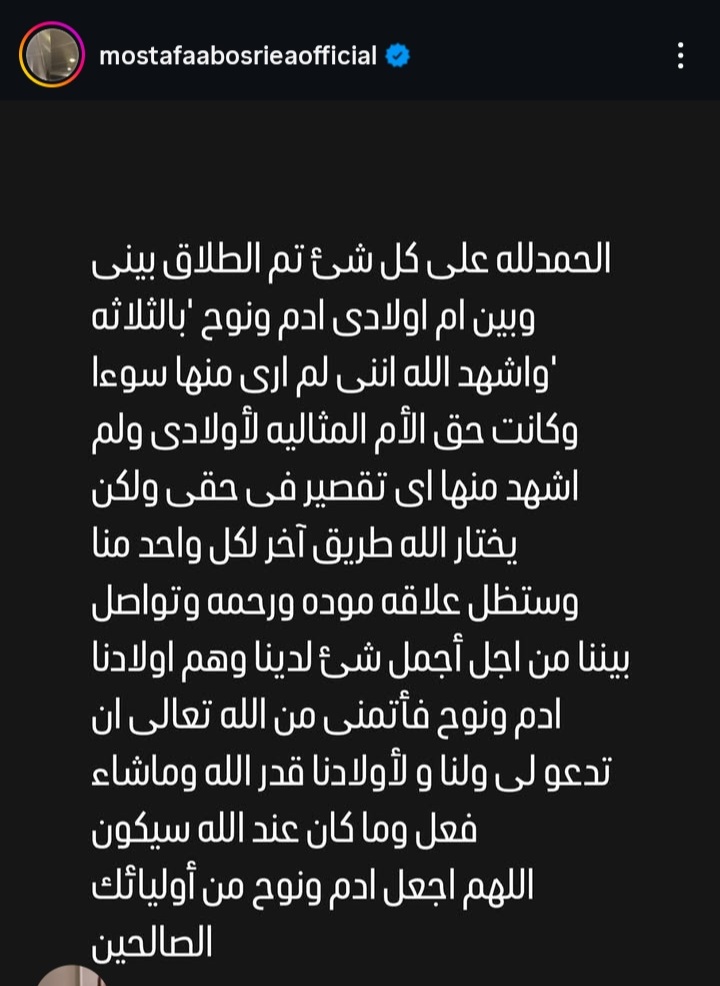
Task: Open the three-dot overflow menu
Action: (680, 55)
